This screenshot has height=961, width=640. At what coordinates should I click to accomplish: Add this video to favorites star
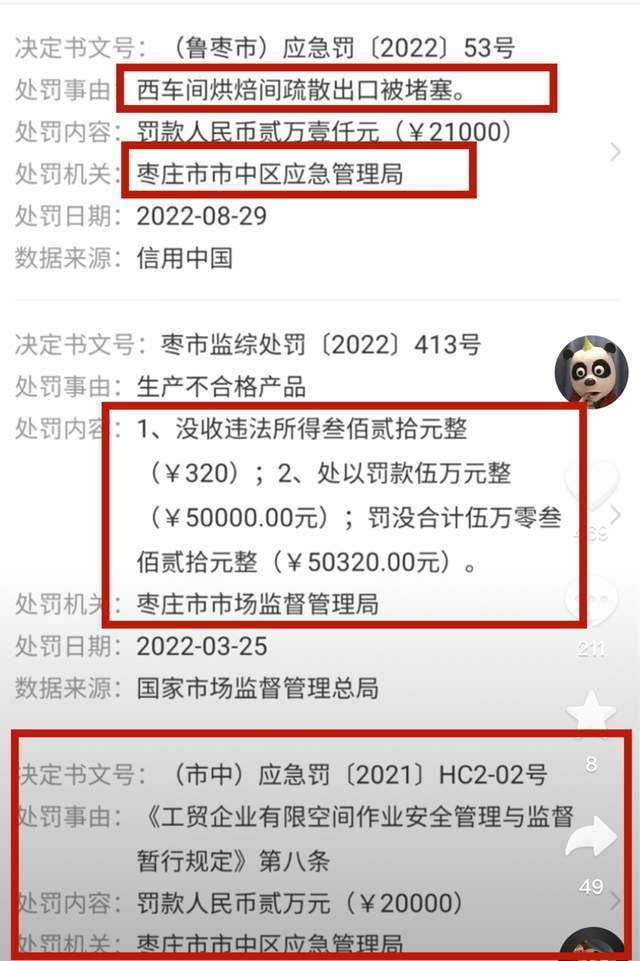tap(591, 716)
